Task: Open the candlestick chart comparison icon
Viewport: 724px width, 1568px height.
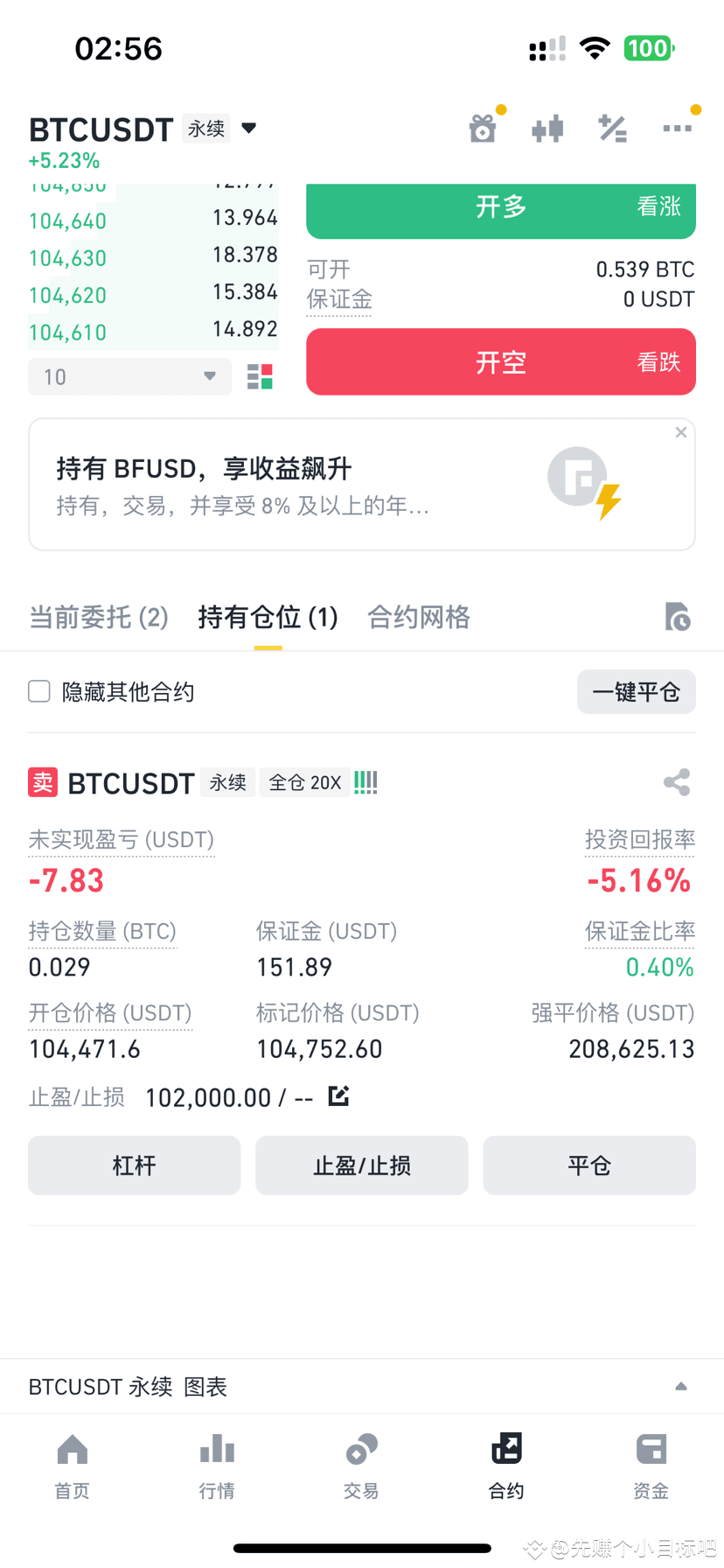Action: click(x=547, y=127)
